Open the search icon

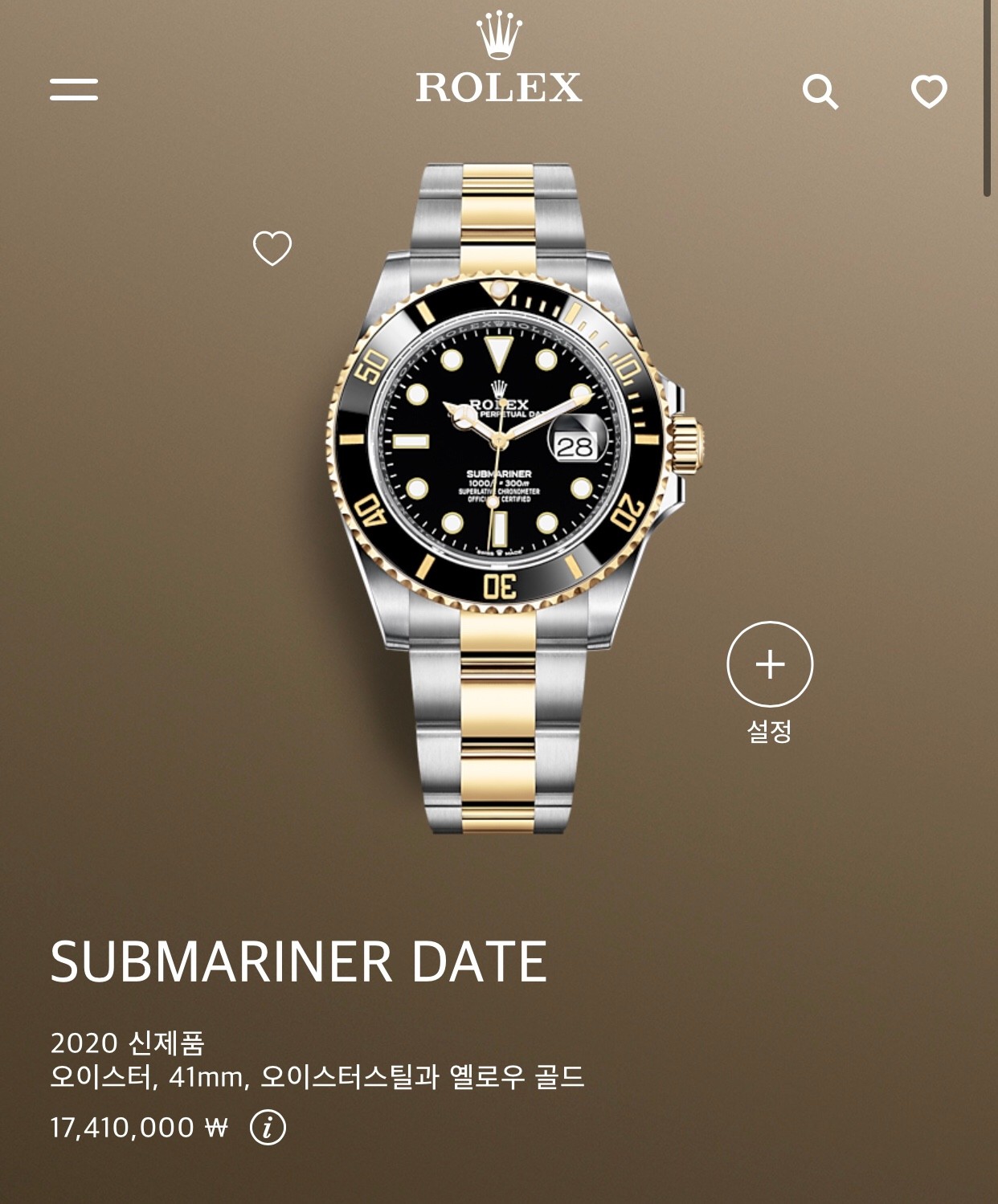coord(820,92)
